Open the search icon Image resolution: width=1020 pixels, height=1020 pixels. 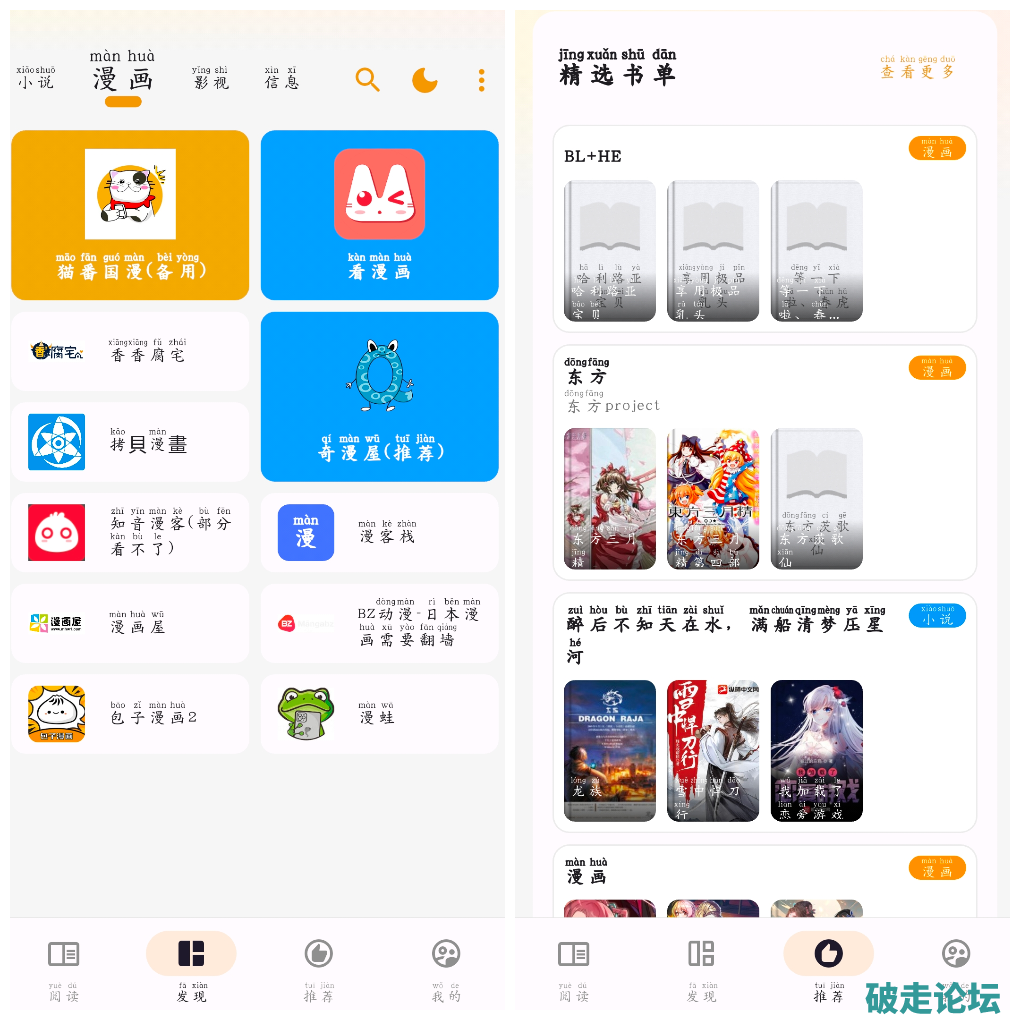click(x=367, y=80)
